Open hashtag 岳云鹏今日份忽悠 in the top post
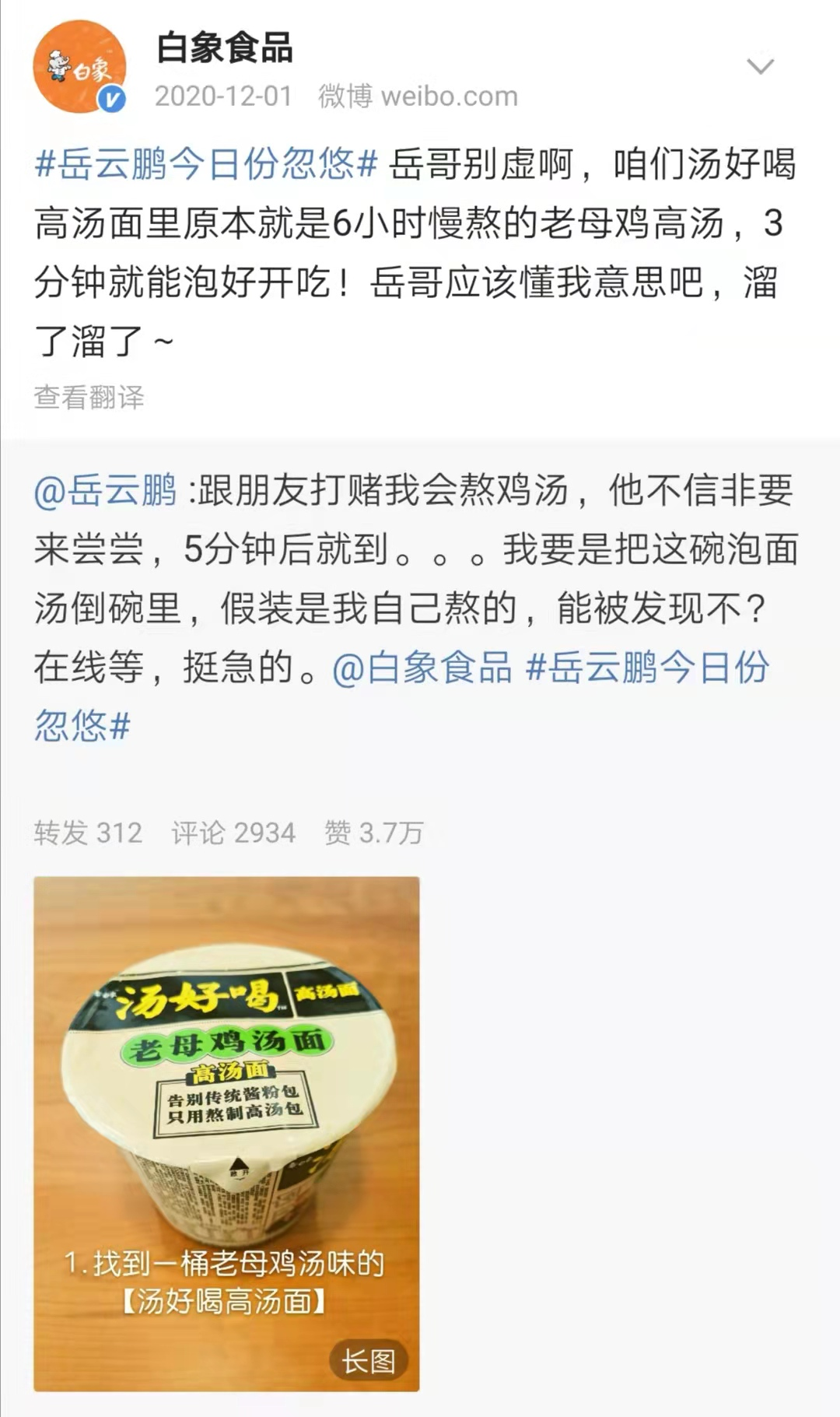The height and width of the screenshot is (1417, 840). click(206, 164)
